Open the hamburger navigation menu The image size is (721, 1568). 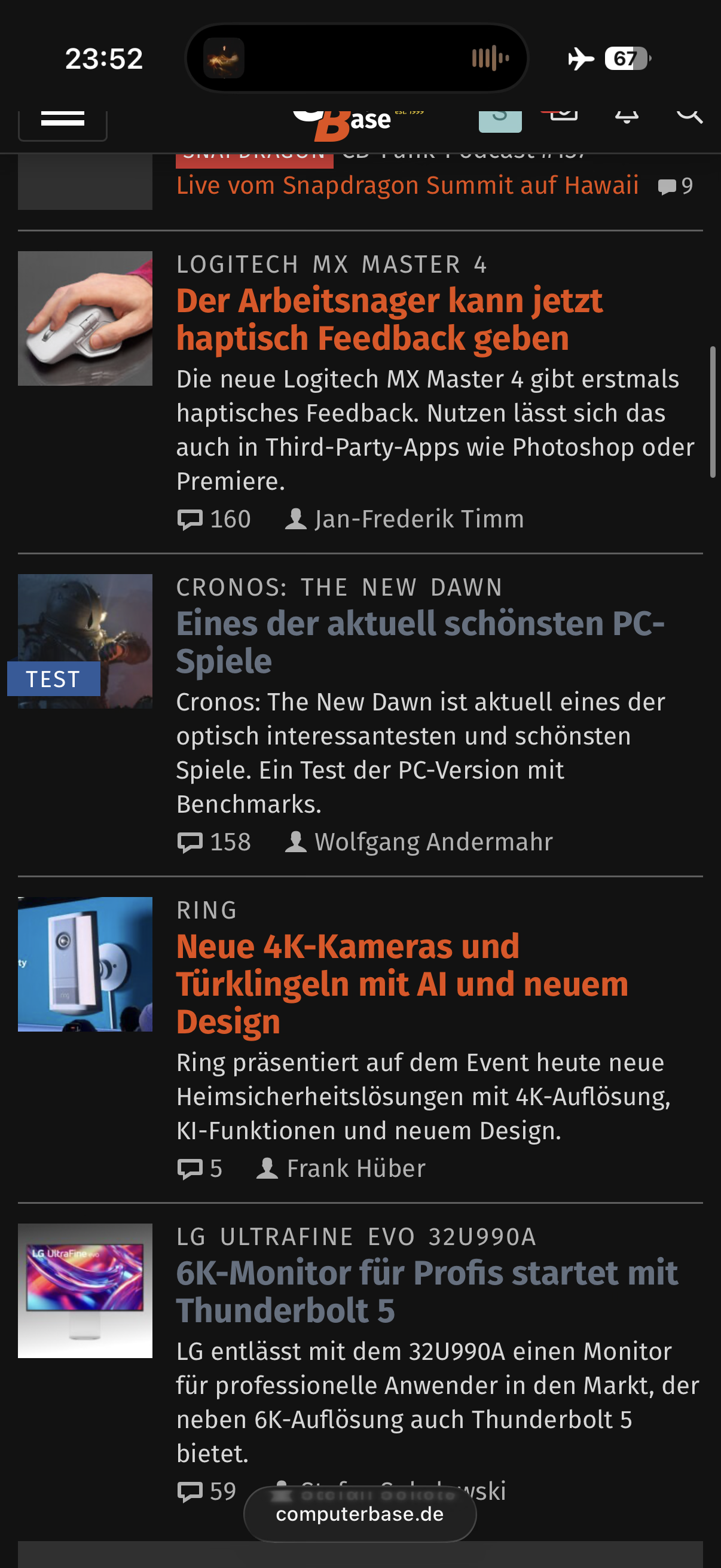coord(63,120)
